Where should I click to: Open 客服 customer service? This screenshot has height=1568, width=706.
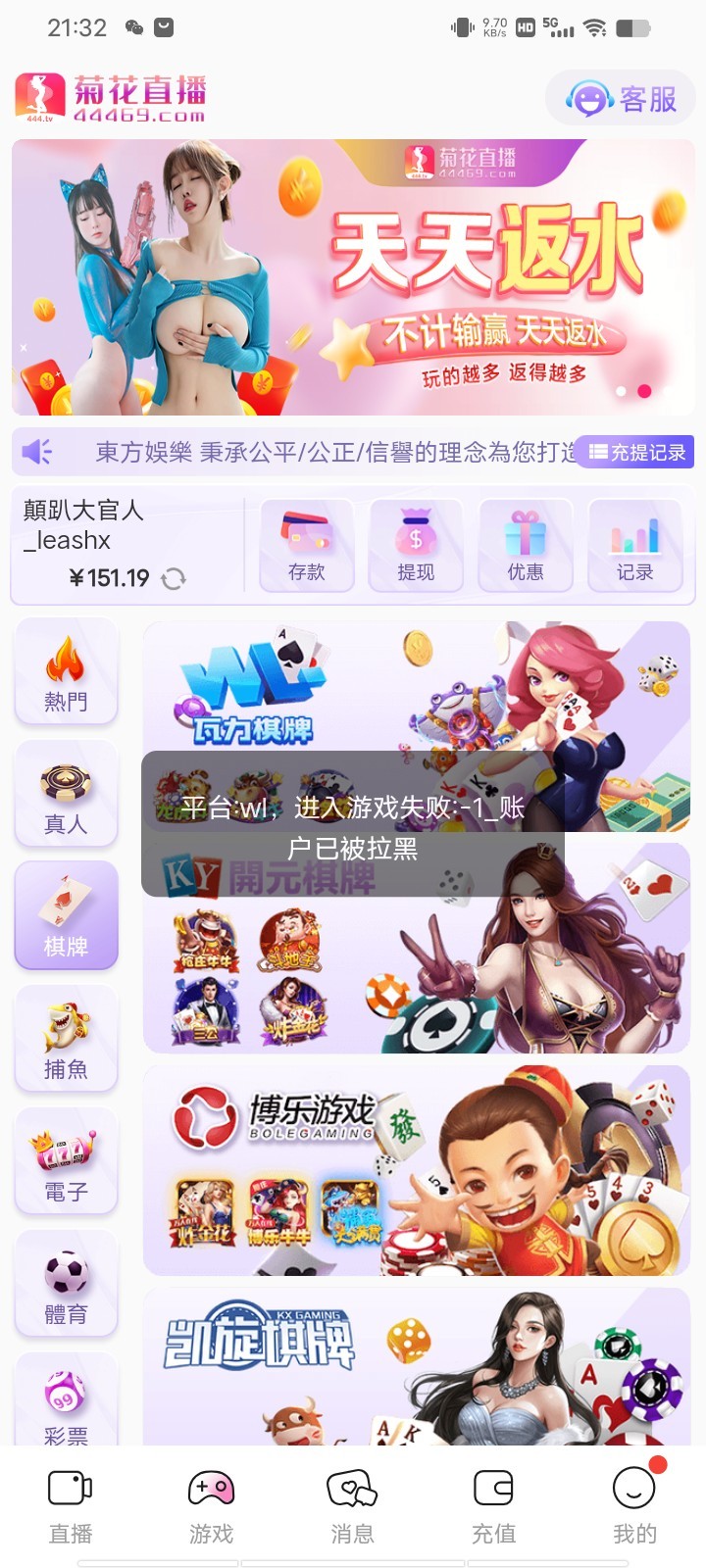[x=621, y=98]
